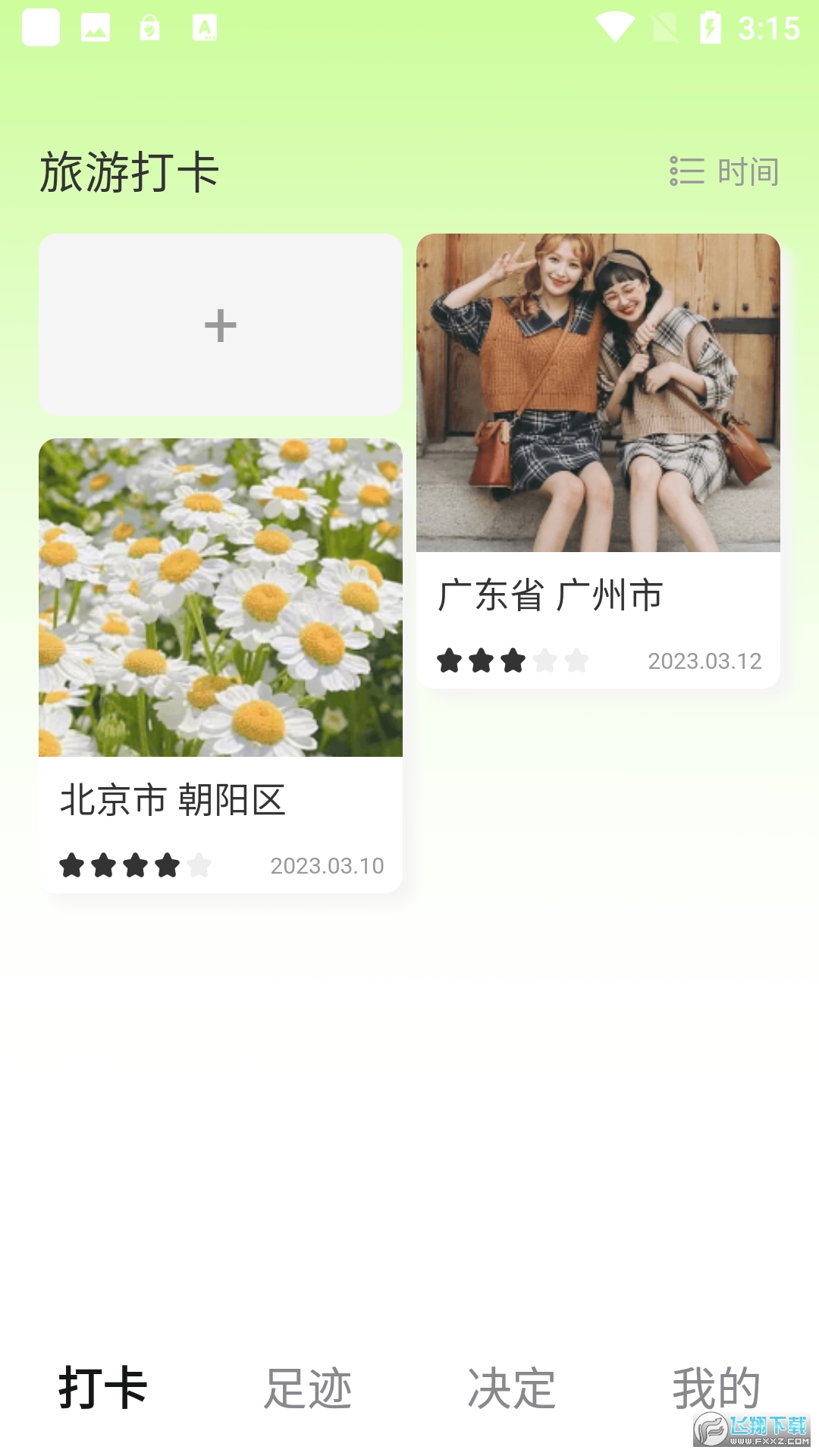Select the 决定 tab
819x1456 pixels.
pyautogui.click(x=512, y=1388)
